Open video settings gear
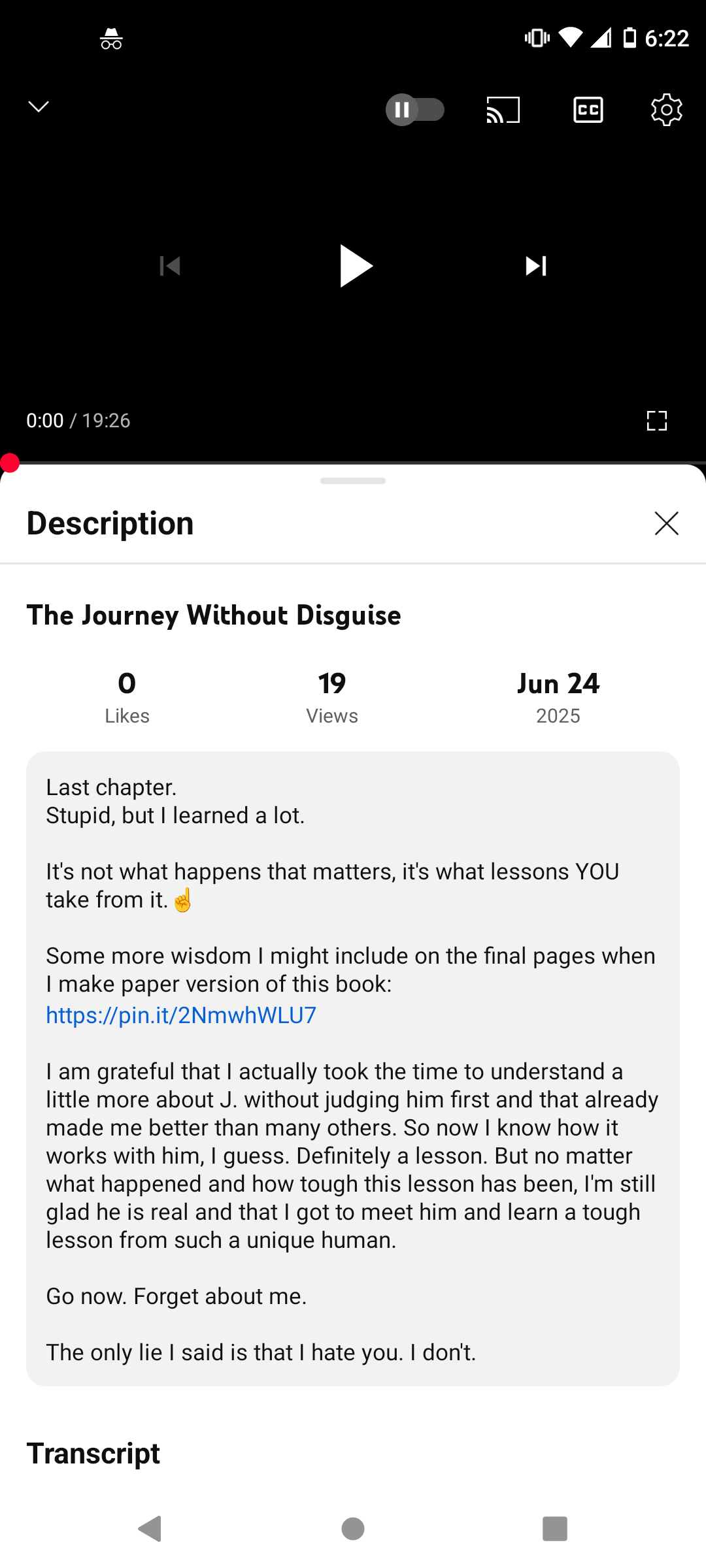Screen dimensions: 706x1568 tap(667, 110)
